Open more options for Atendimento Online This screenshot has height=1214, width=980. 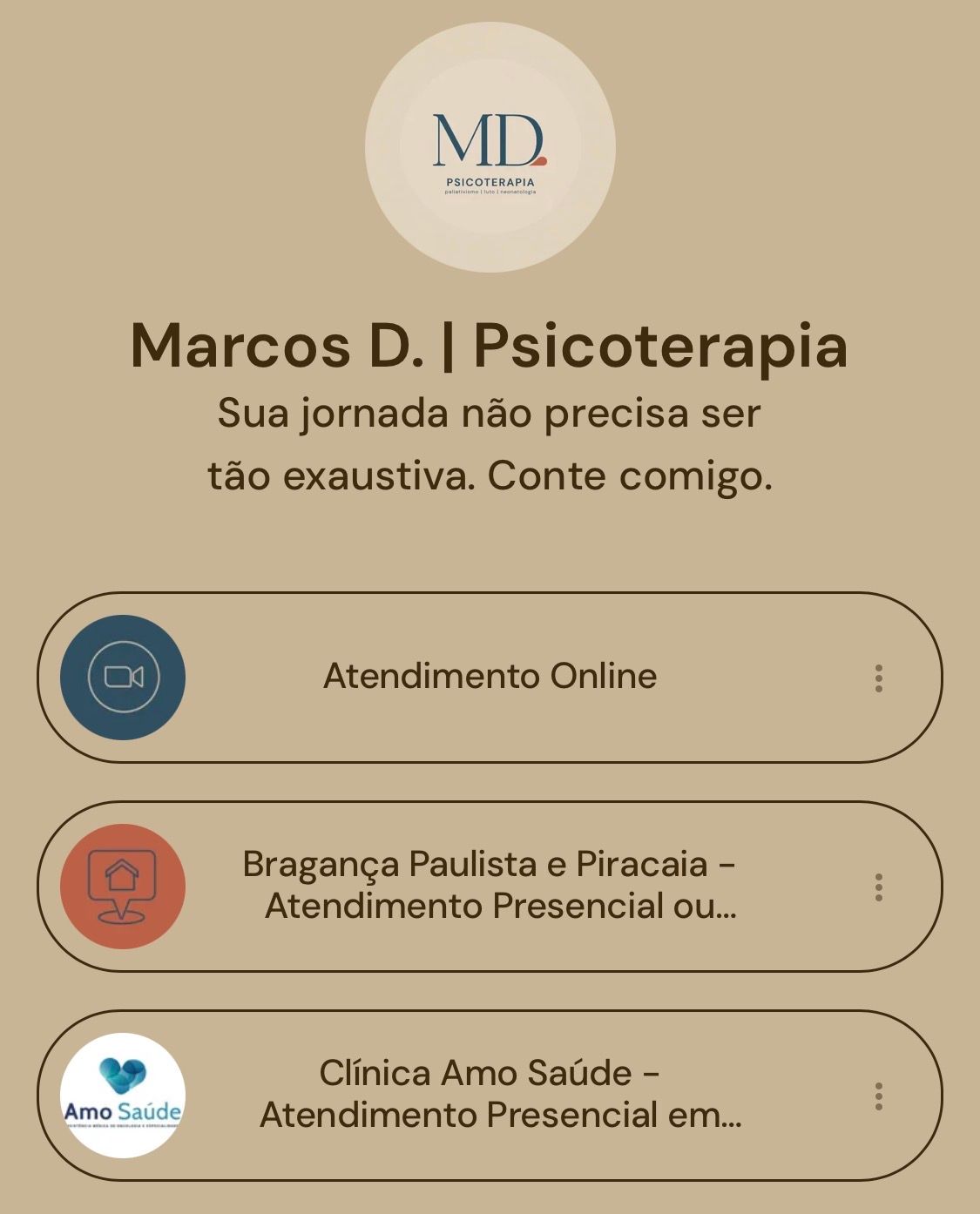point(878,678)
